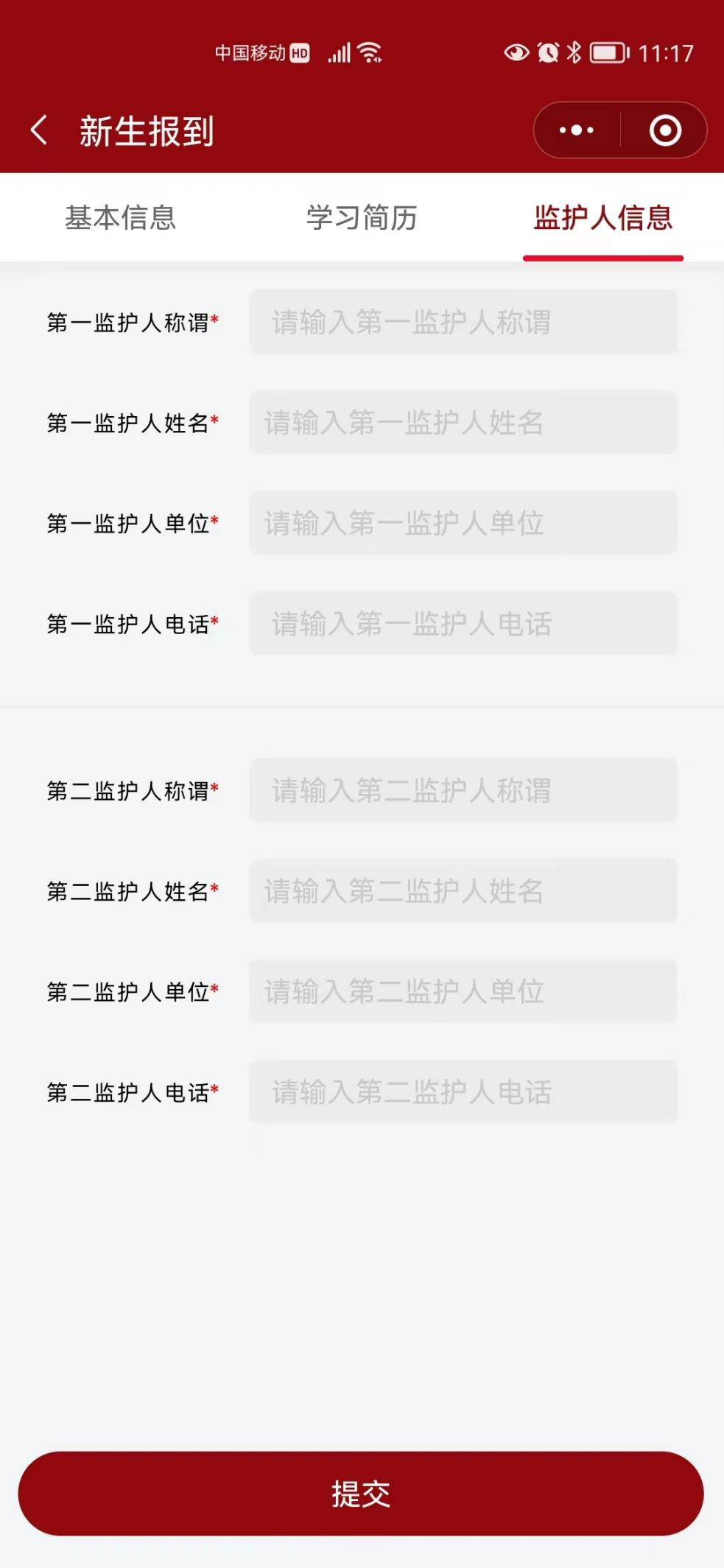724x1568 pixels.
Task: Select the 监护人信息 tab
Action: click(x=603, y=218)
